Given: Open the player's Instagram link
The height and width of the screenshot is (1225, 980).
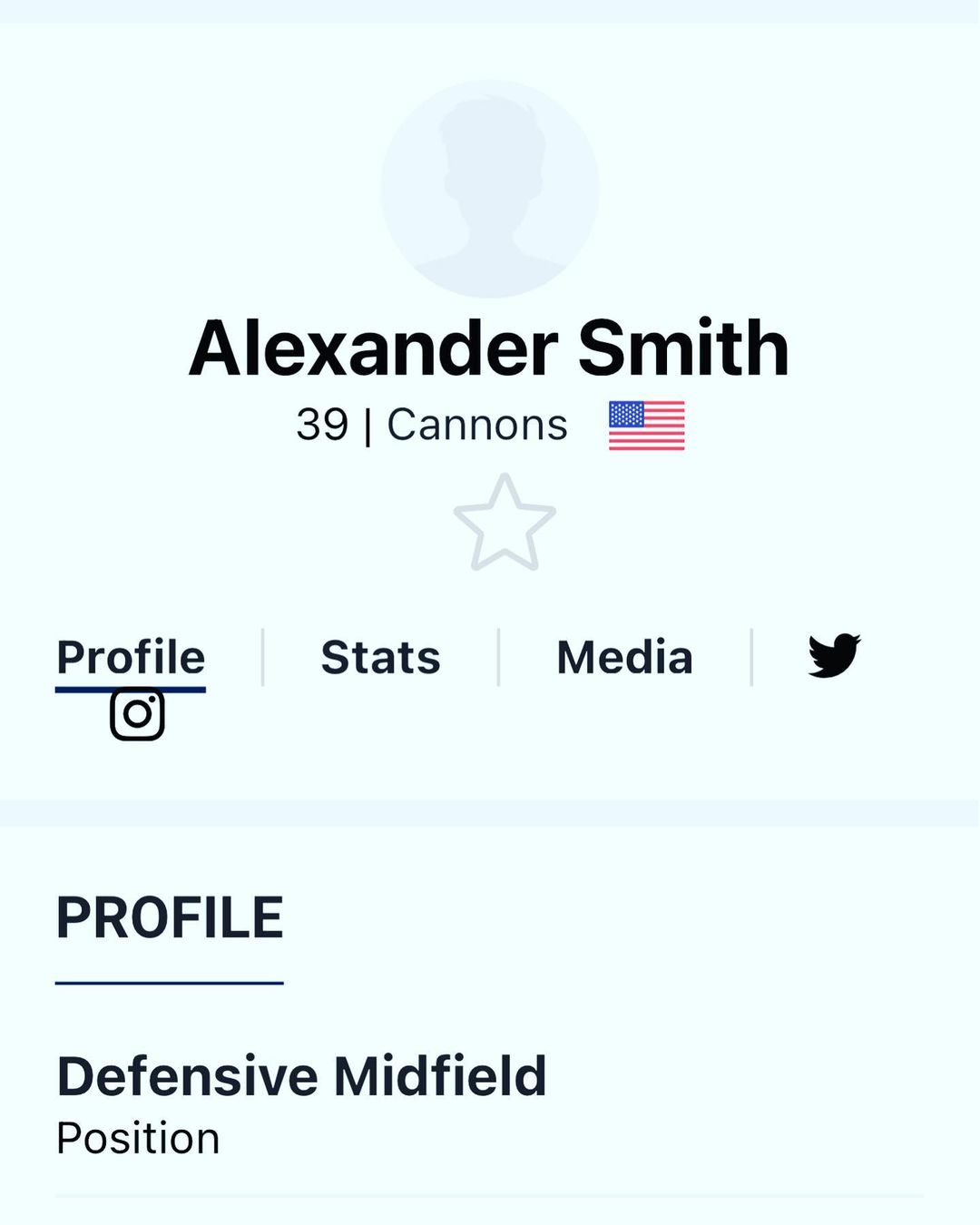Looking at the screenshot, I should tap(137, 714).
